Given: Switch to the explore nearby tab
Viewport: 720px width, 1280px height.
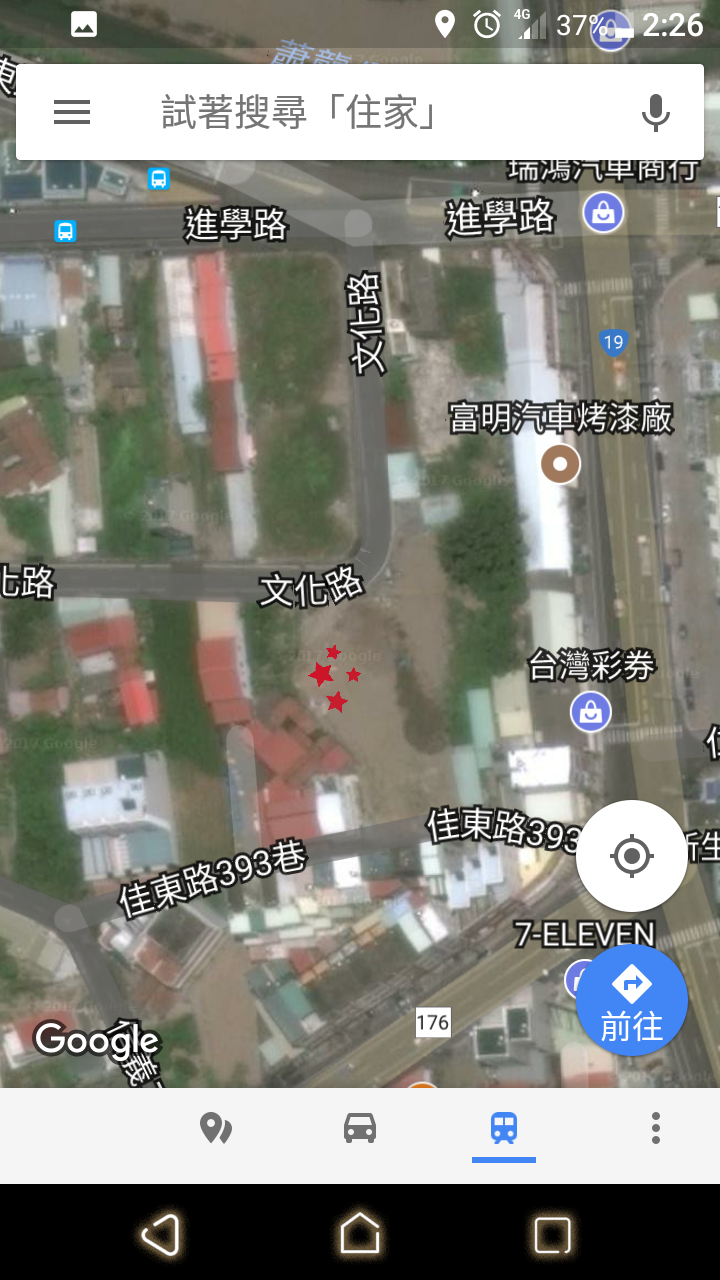Looking at the screenshot, I should 216,1128.
